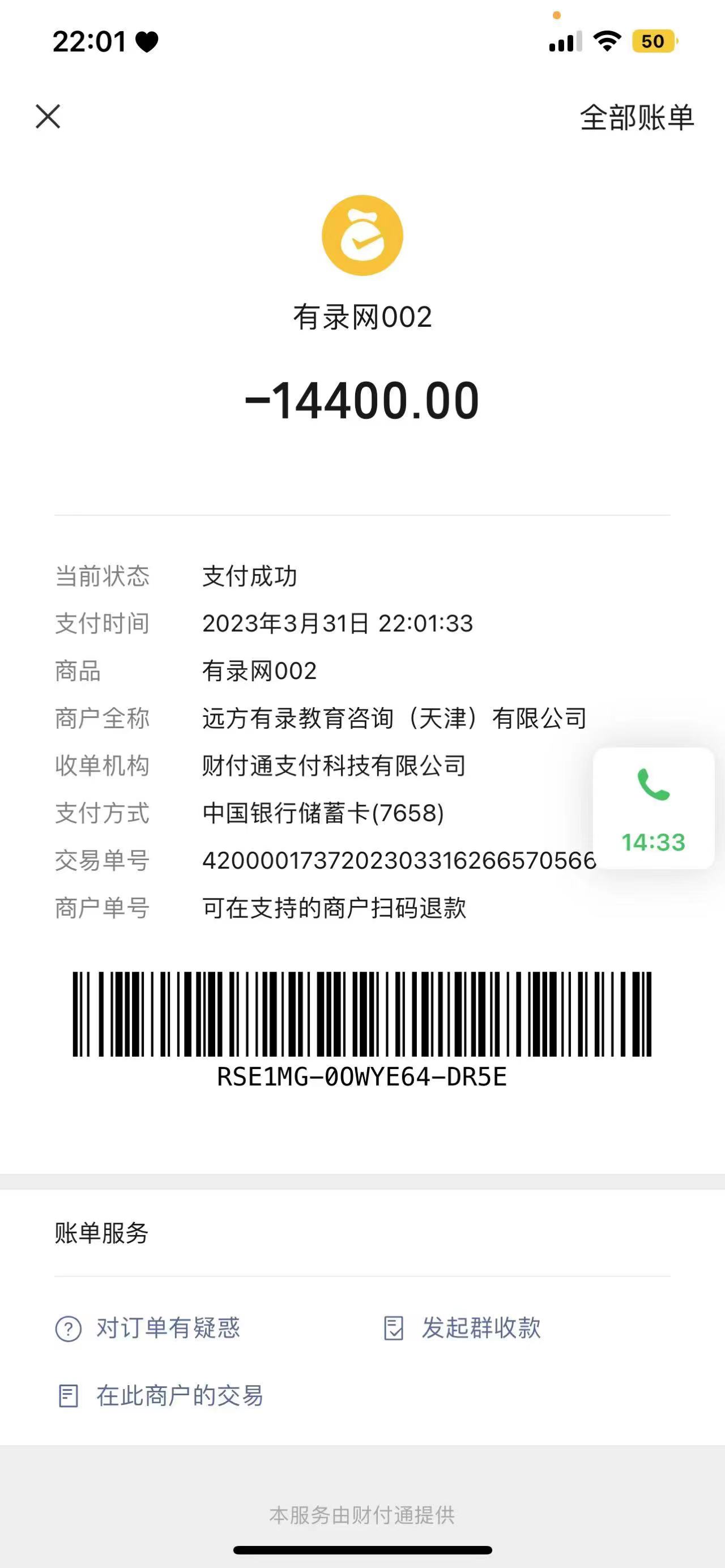Return to the ongoing call bubble
Viewport: 725px width, 1568px height.
653,808
